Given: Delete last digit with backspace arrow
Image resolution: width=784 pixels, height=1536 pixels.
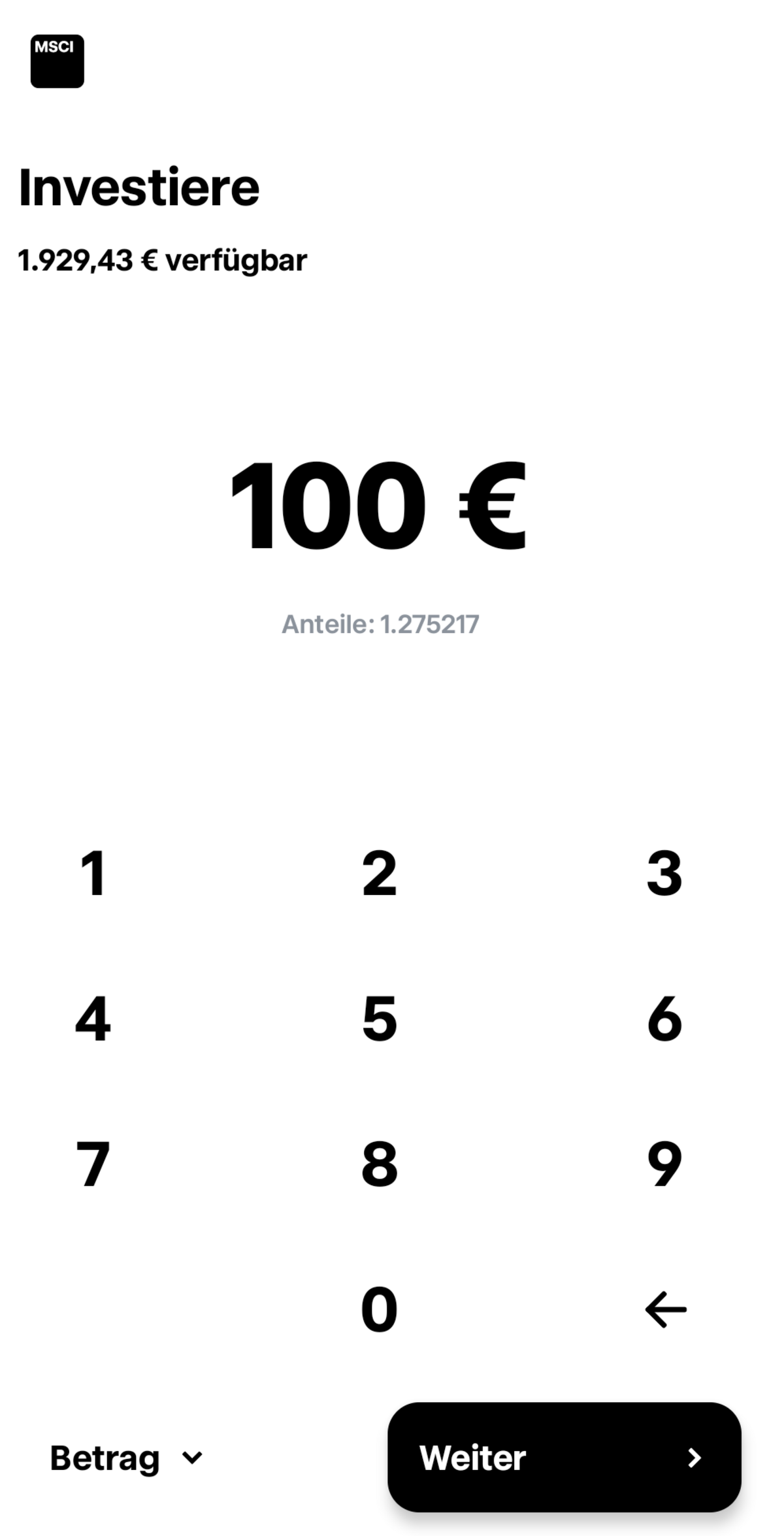Looking at the screenshot, I should click(665, 1309).
